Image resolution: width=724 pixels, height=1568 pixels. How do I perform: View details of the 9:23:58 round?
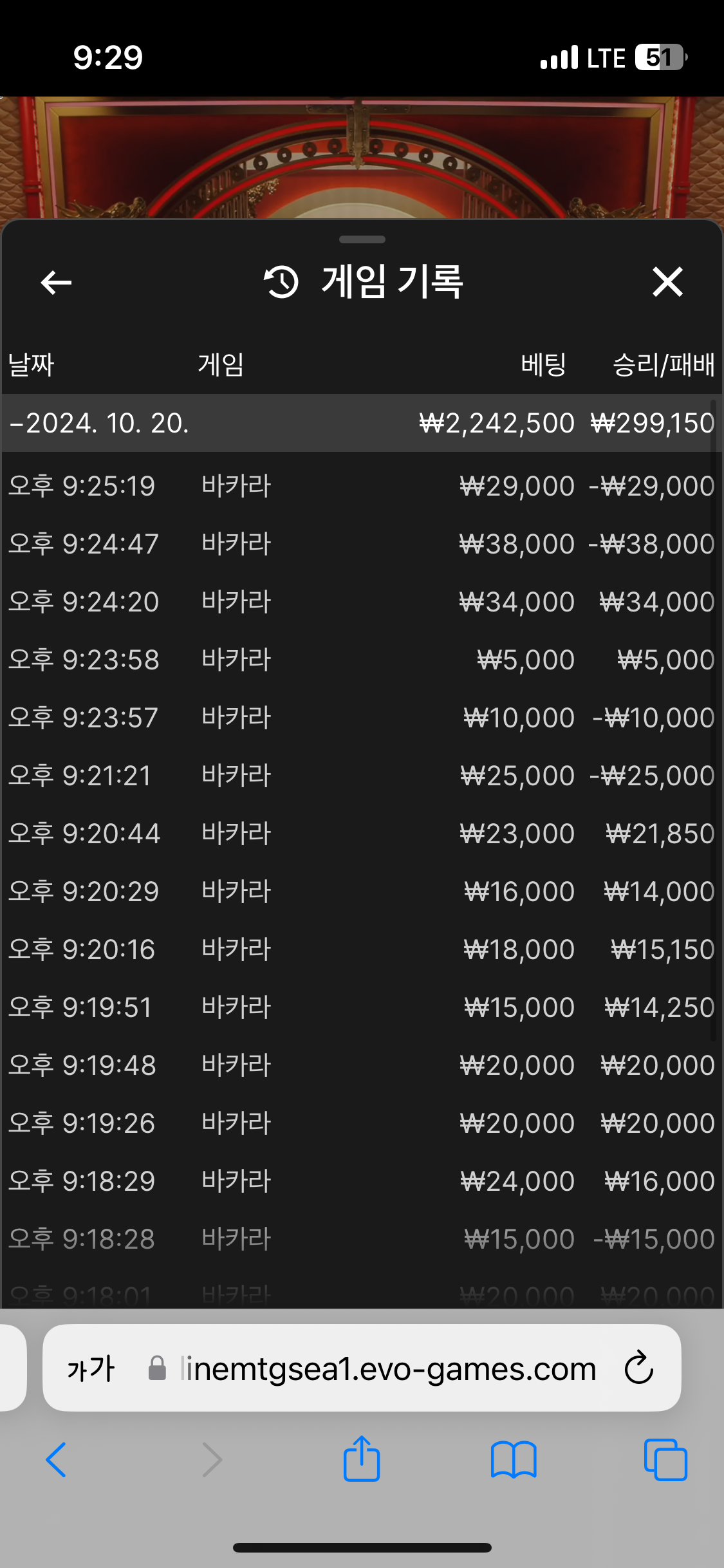coord(362,660)
